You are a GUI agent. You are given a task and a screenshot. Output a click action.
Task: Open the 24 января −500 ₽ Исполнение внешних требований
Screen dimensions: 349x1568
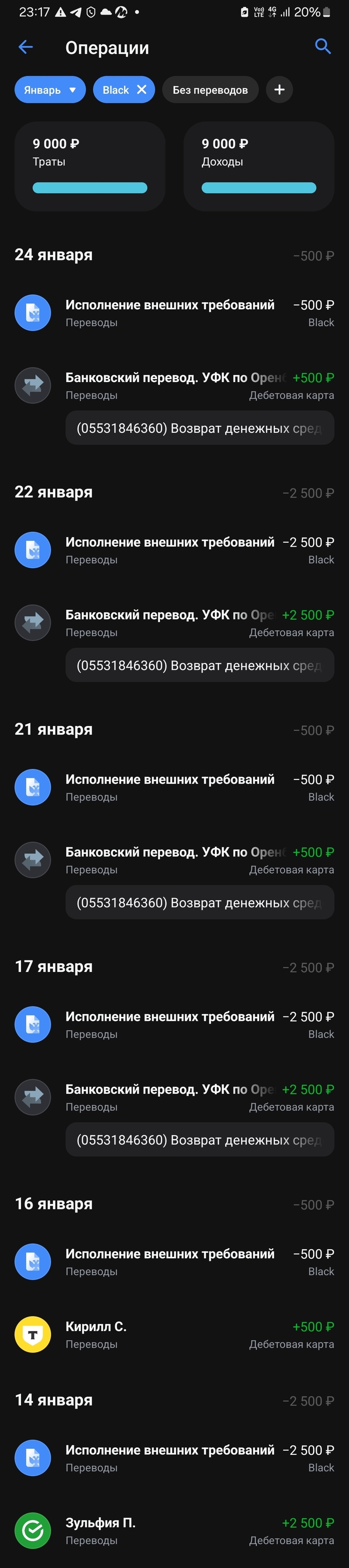coord(174,313)
